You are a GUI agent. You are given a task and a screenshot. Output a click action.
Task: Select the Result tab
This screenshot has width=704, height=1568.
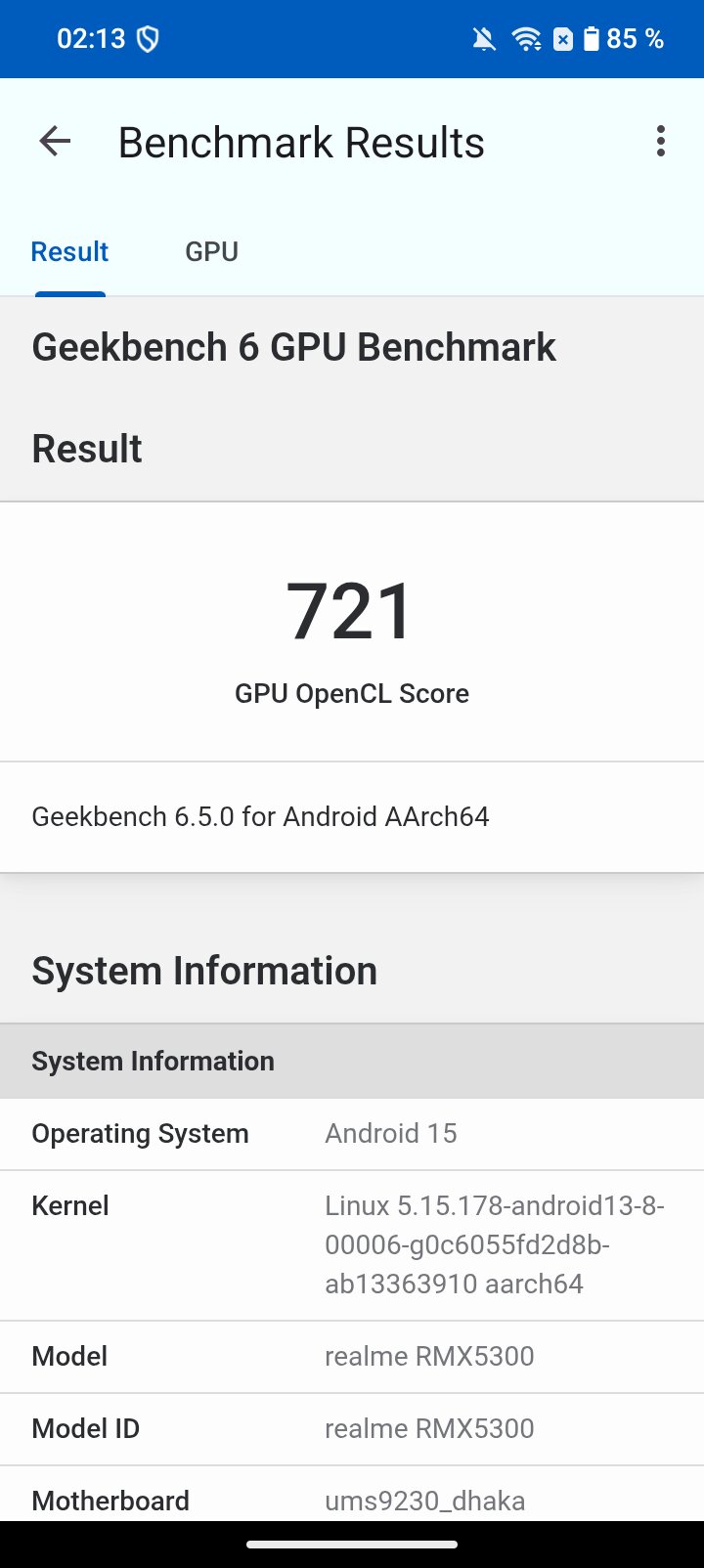pyautogui.click(x=69, y=252)
